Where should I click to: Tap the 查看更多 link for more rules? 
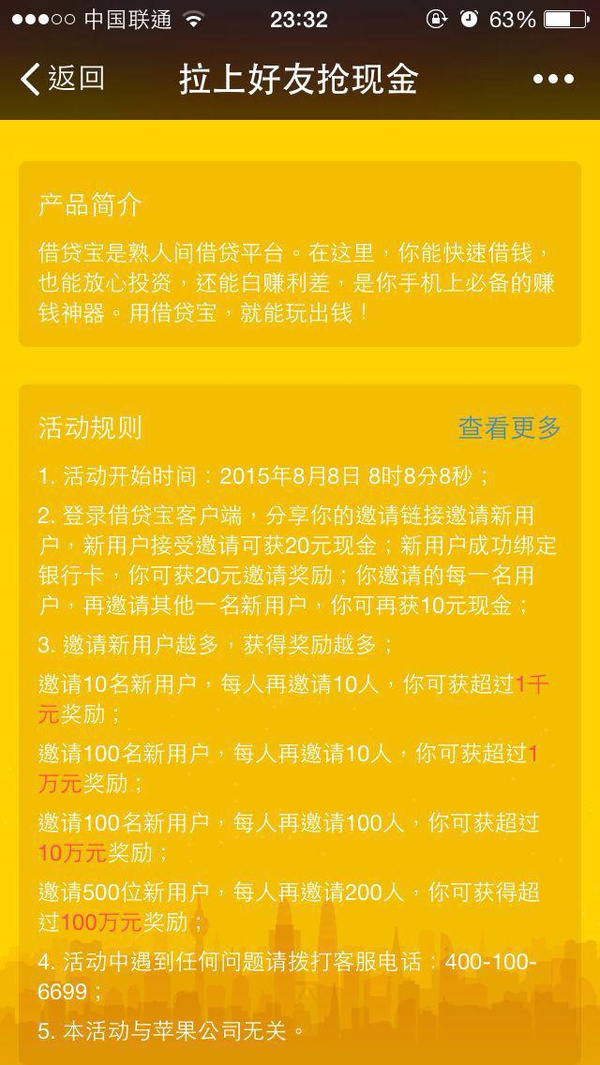tap(510, 428)
